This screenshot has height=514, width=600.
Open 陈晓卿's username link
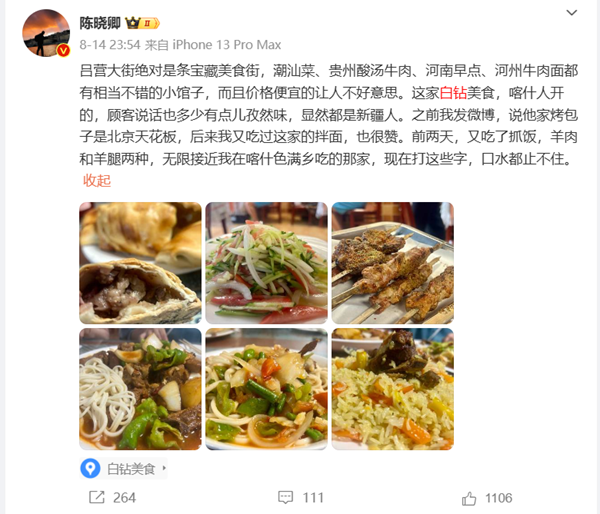102,21
